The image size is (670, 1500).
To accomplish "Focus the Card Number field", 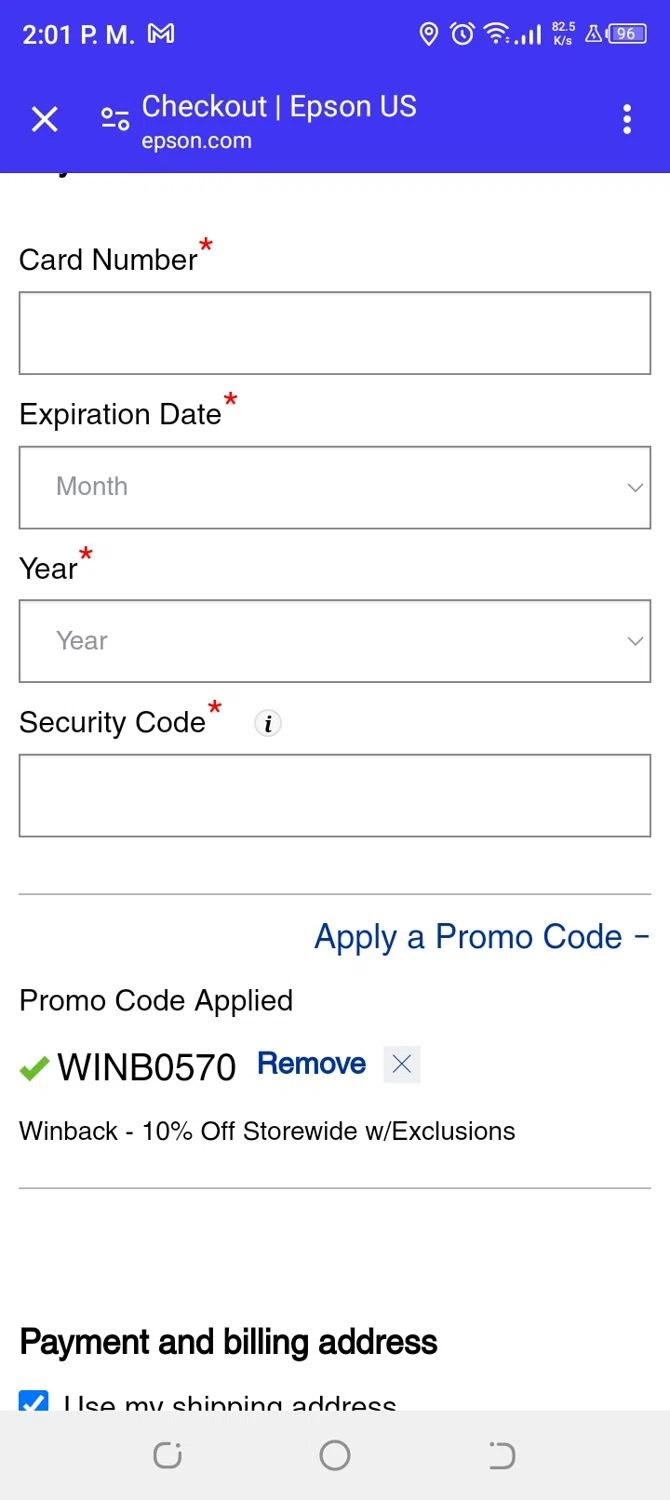I will [x=335, y=333].
